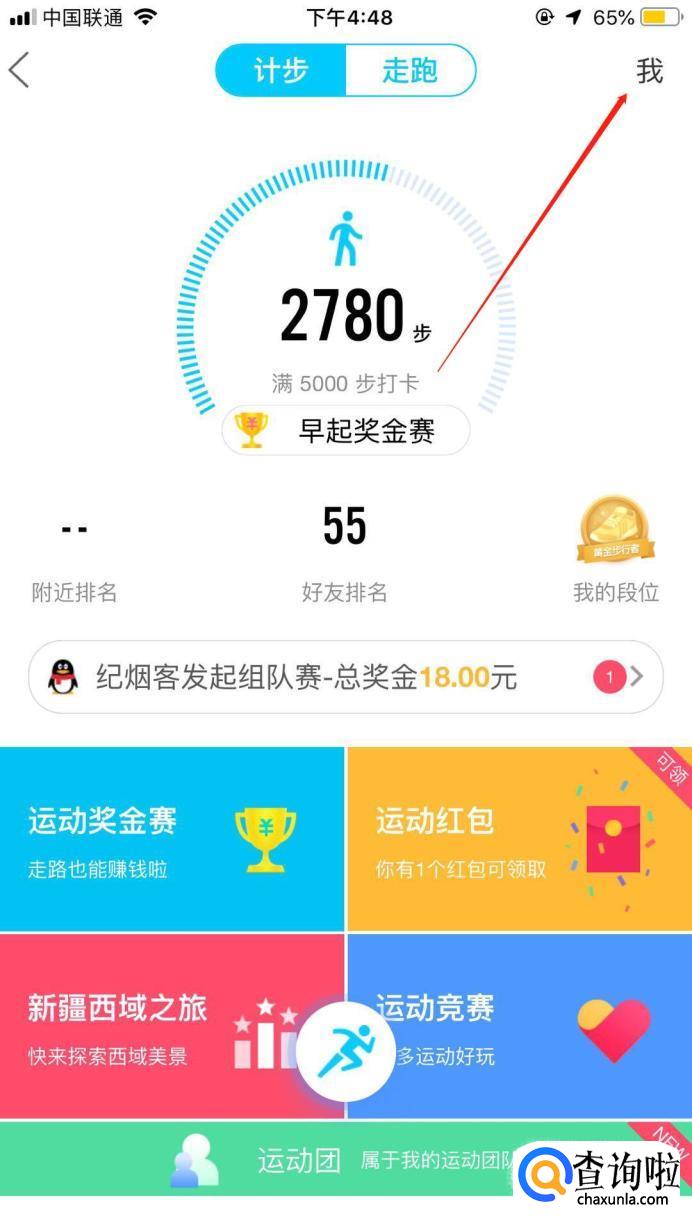Open the 运动奖金赛 card

[172, 838]
